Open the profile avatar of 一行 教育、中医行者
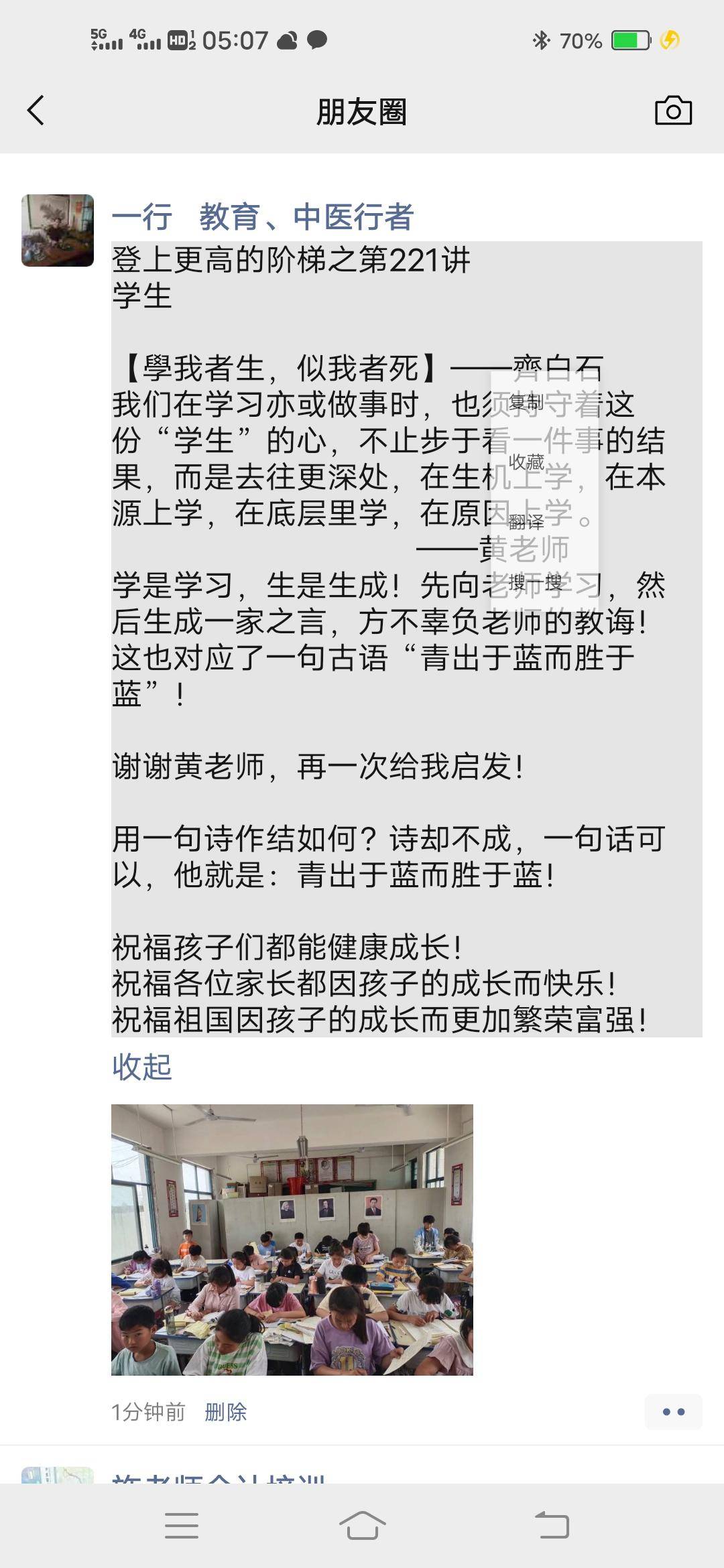 (x=58, y=231)
